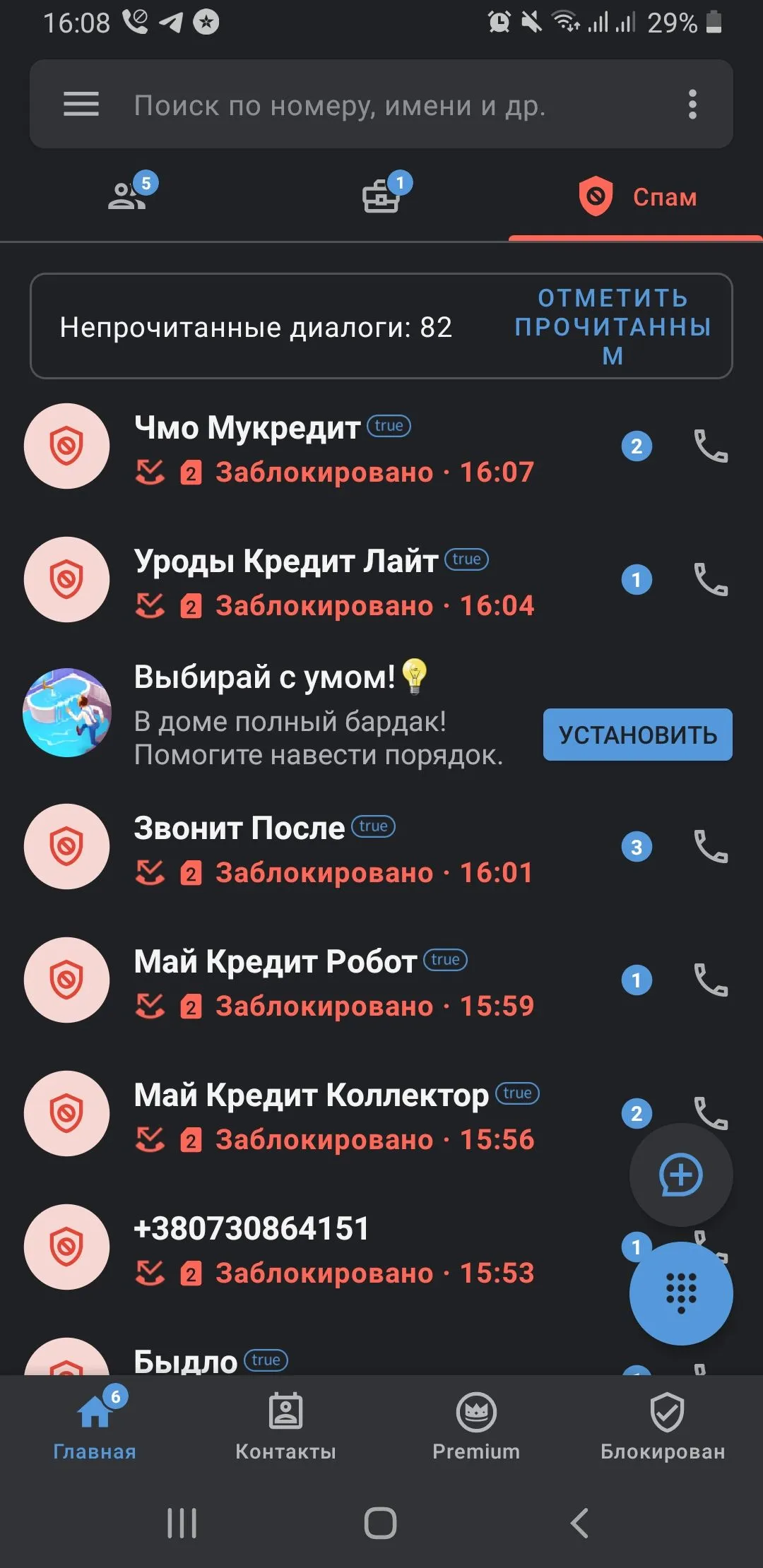Call Май Кредит Робот

710,980
